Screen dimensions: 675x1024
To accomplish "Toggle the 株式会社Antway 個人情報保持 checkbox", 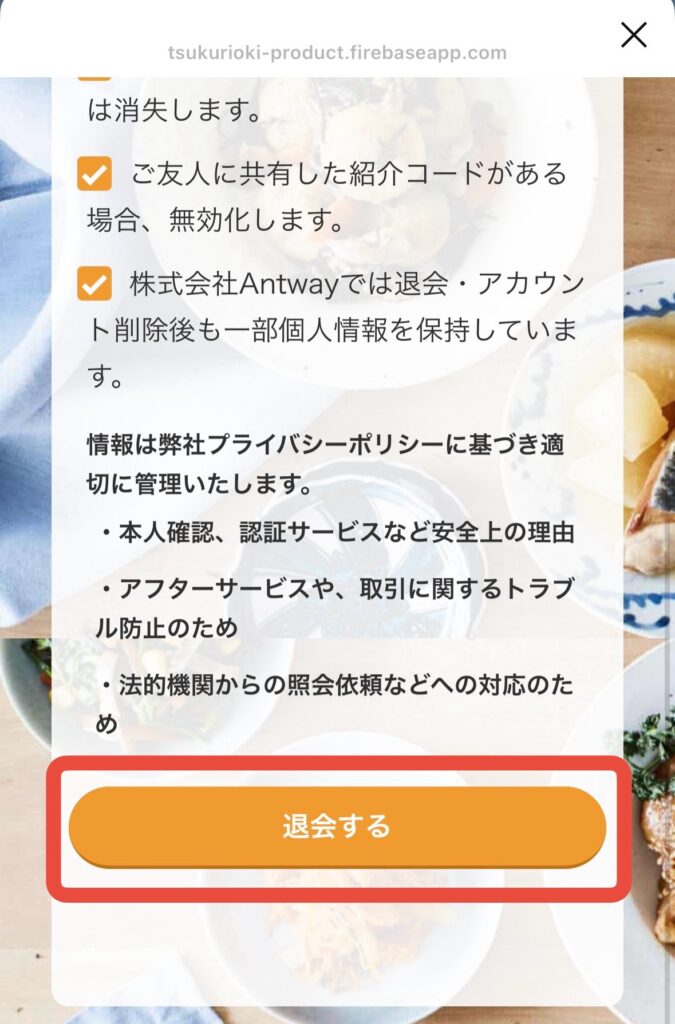I will coord(94,284).
